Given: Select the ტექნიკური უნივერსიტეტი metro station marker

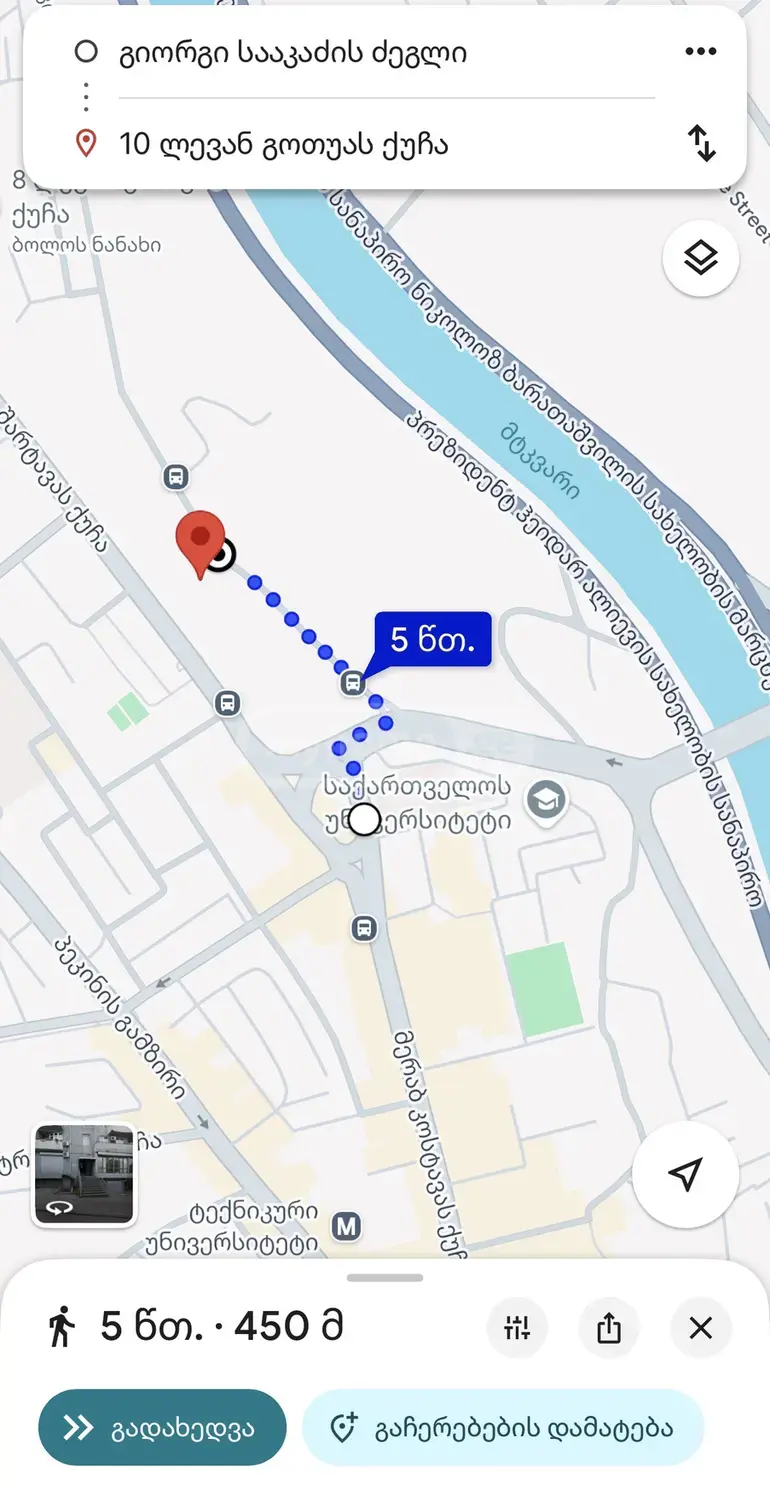Looking at the screenshot, I should (x=347, y=1225).
